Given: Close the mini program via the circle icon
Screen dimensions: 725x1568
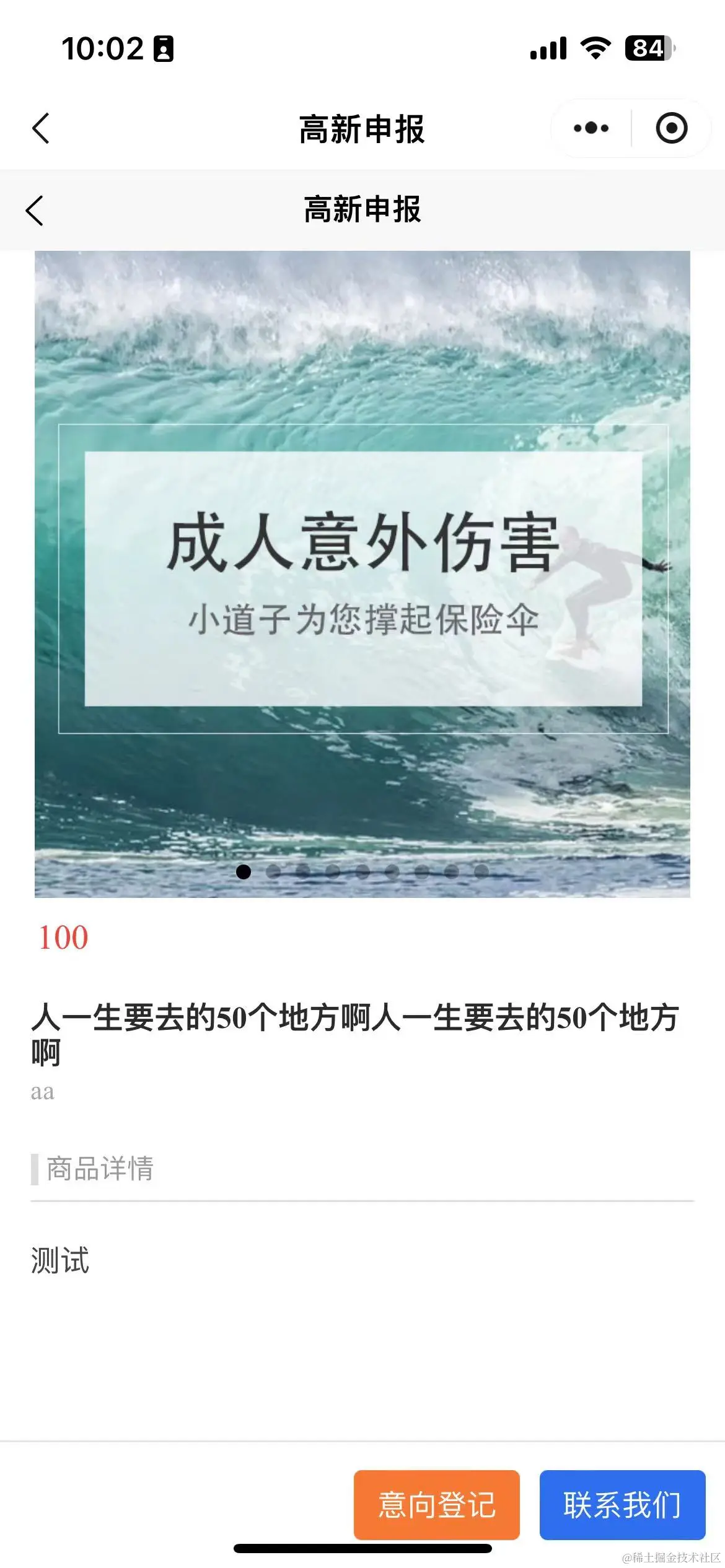Looking at the screenshot, I should (671, 128).
